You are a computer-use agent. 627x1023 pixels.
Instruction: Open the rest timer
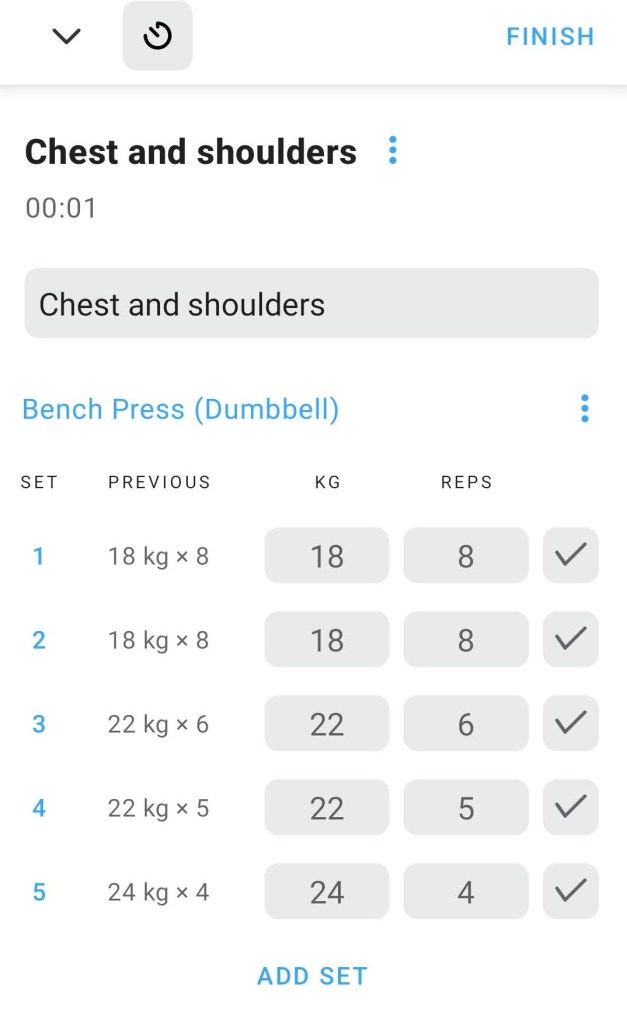(157, 36)
